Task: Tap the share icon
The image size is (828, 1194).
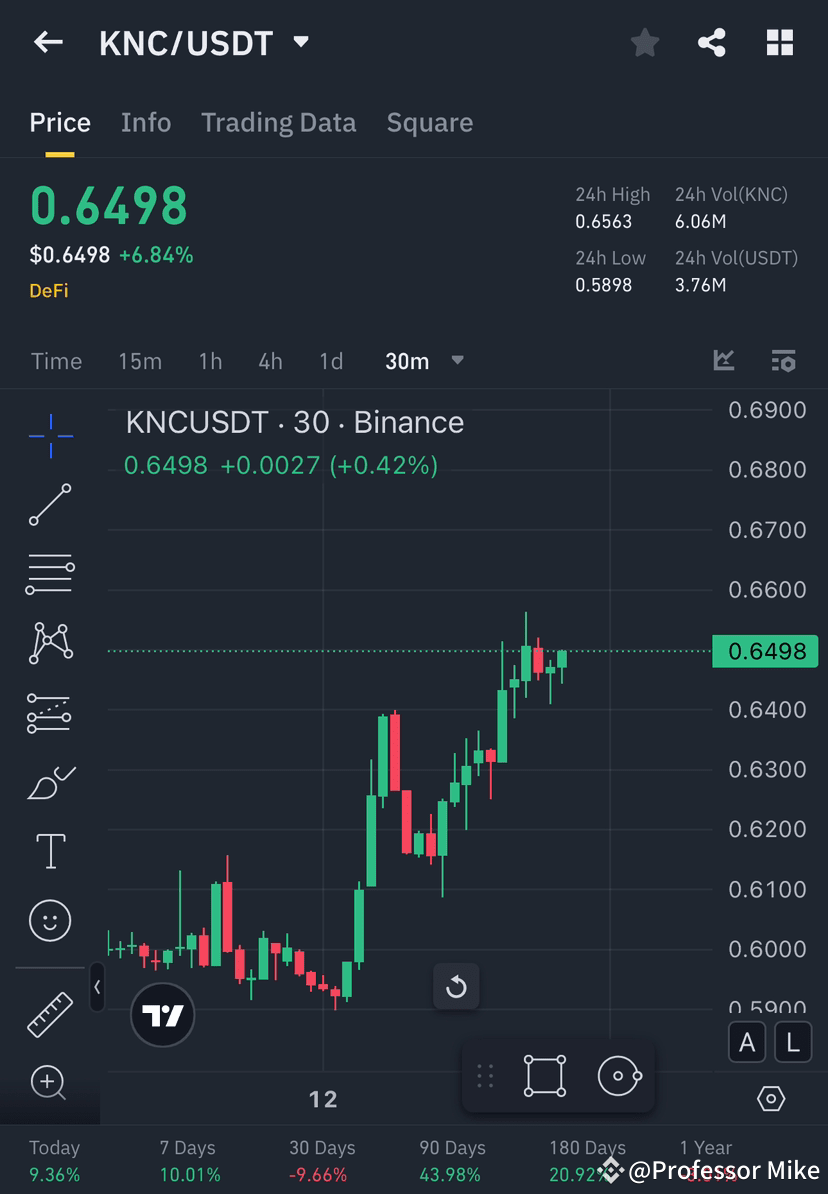Action: click(712, 42)
